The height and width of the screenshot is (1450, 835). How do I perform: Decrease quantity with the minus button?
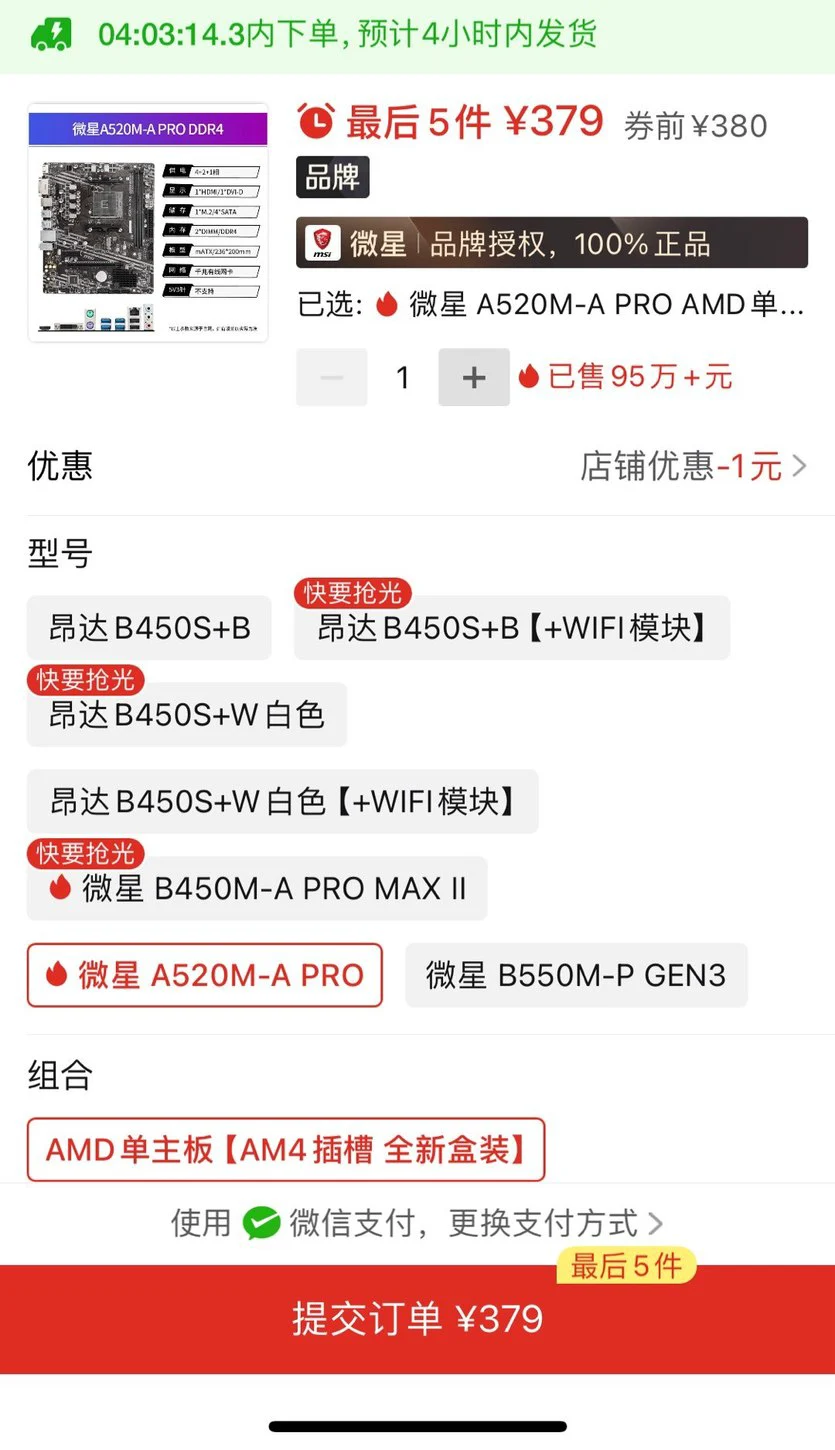(x=331, y=377)
